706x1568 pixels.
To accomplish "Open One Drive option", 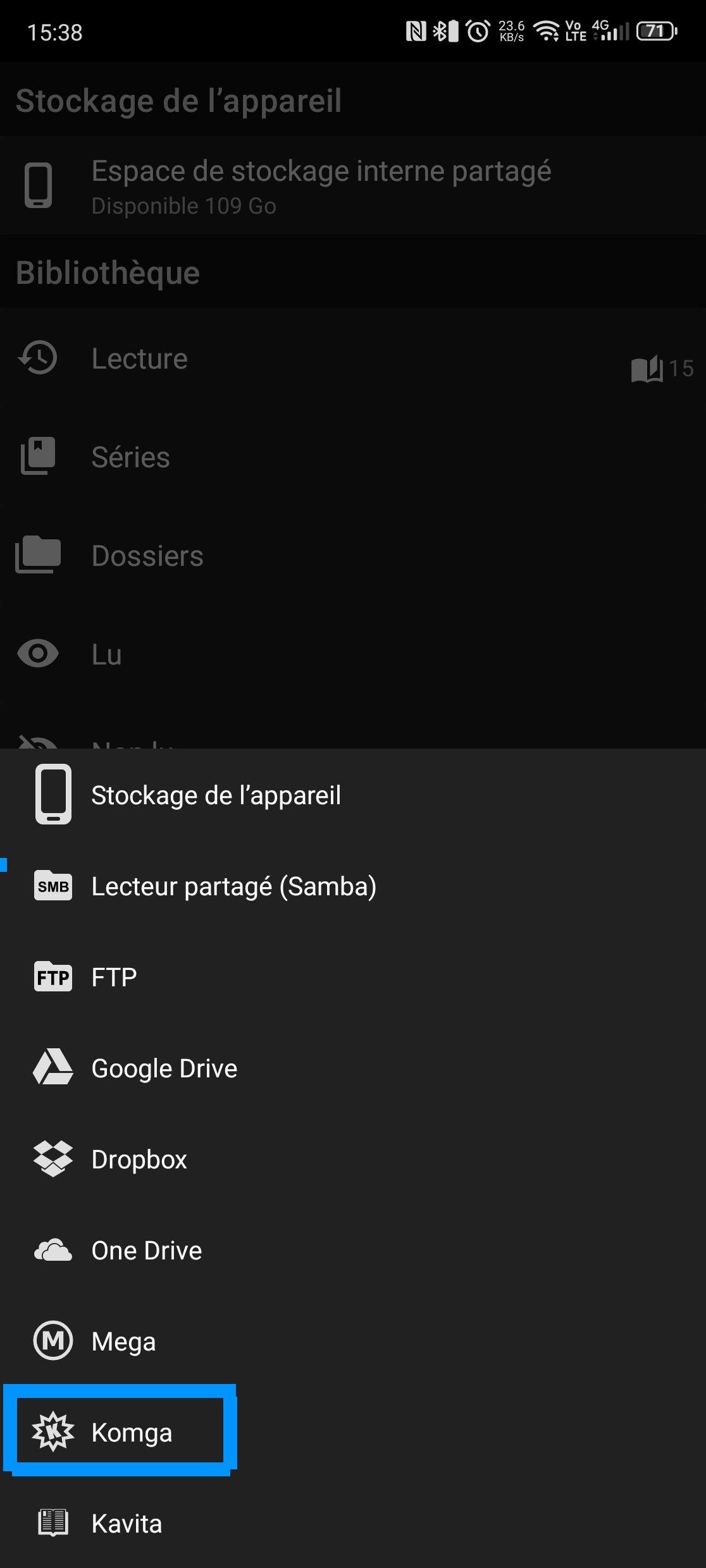I will coord(146,1250).
